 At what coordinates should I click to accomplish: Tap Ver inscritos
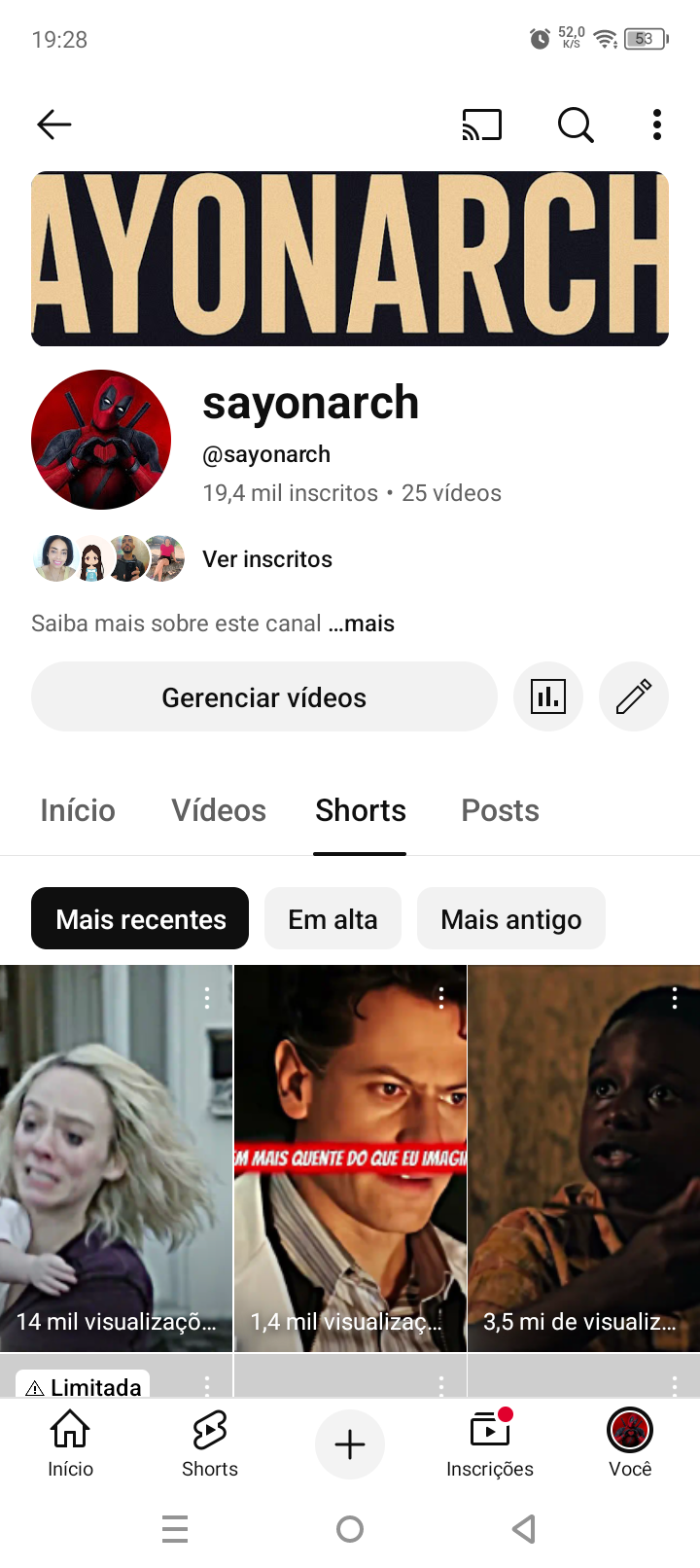(267, 559)
